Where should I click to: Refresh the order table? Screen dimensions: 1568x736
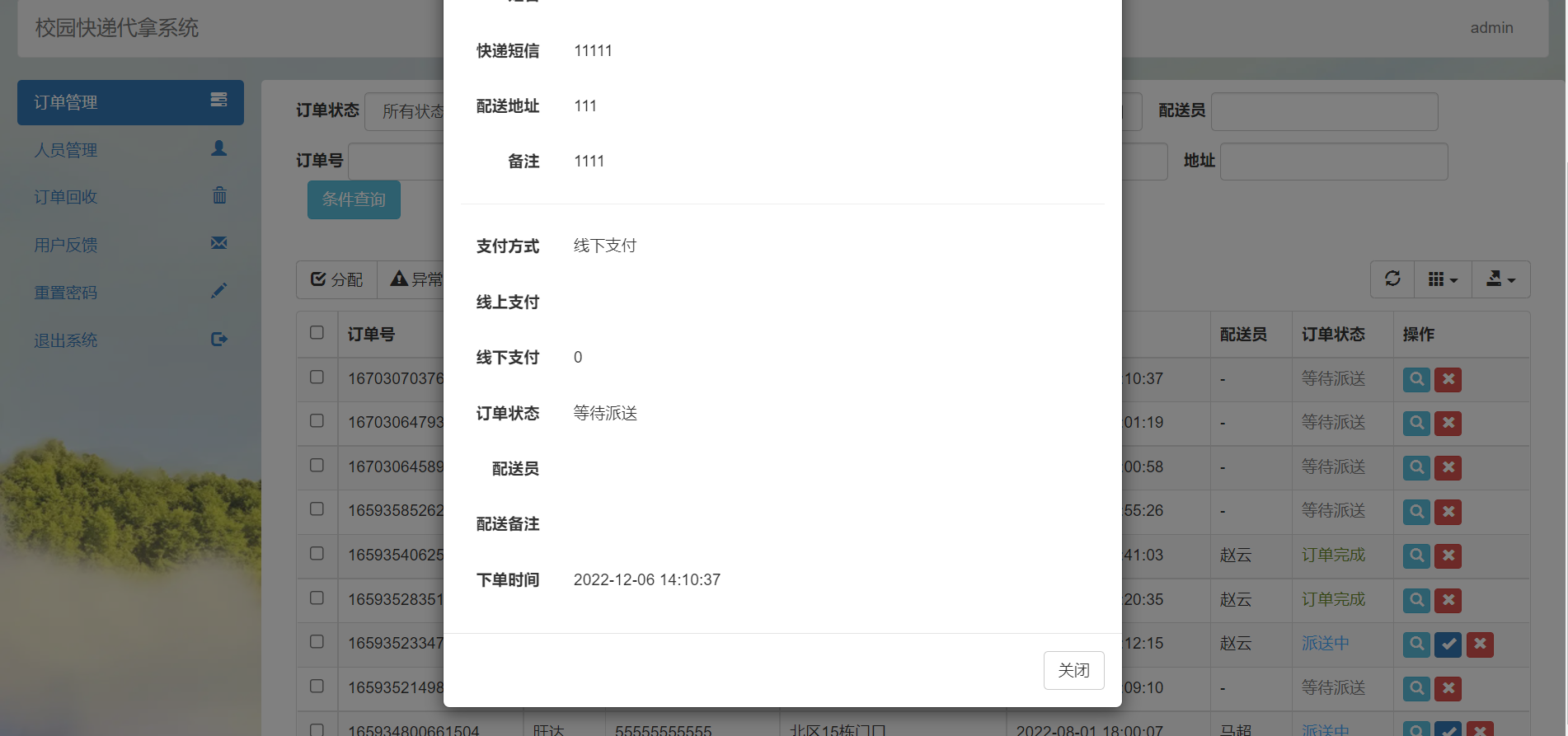1392,279
